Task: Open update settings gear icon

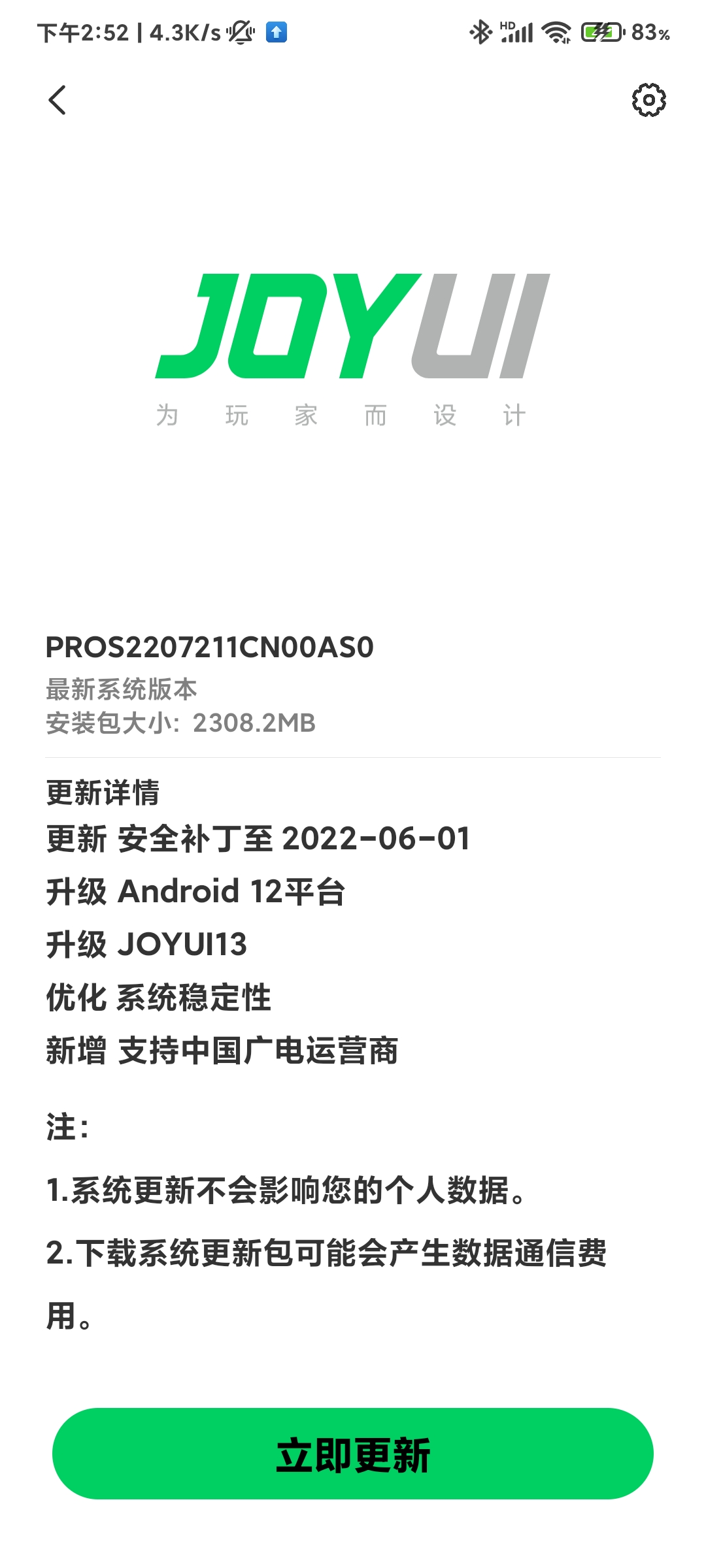Action: [648, 100]
